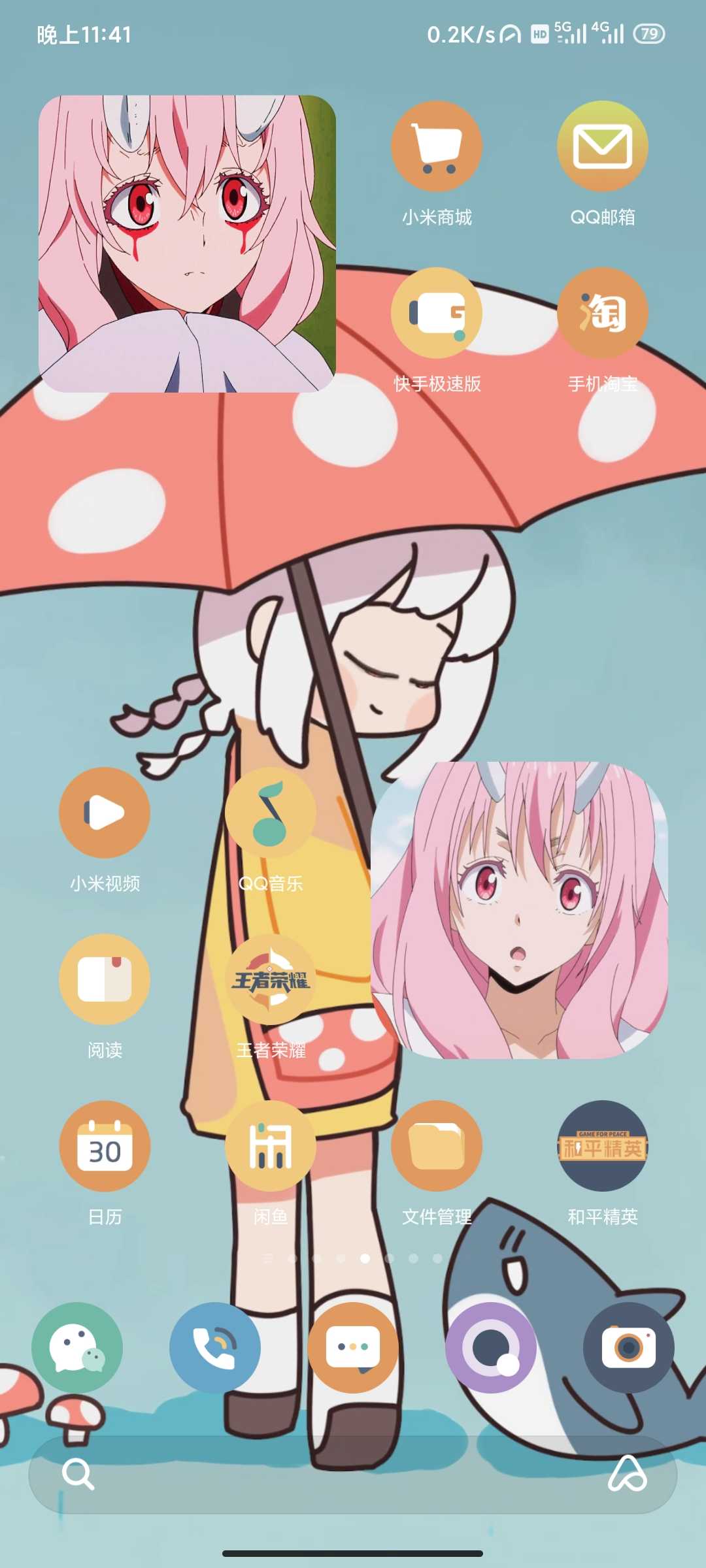Open WeChat from the dock
The image size is (706, 1568).
pos(77,1347)
